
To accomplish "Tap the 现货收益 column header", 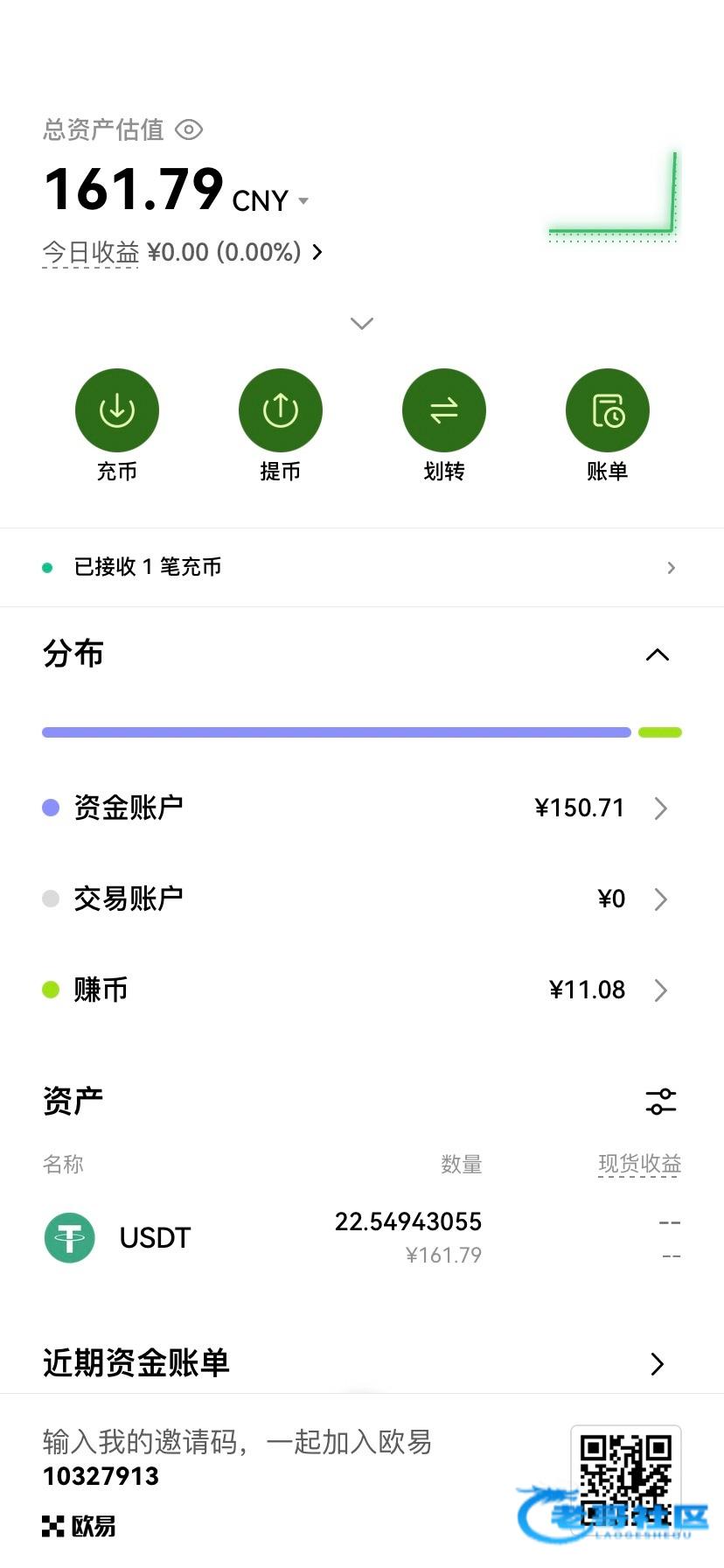I will click(x=639, y=1165).
